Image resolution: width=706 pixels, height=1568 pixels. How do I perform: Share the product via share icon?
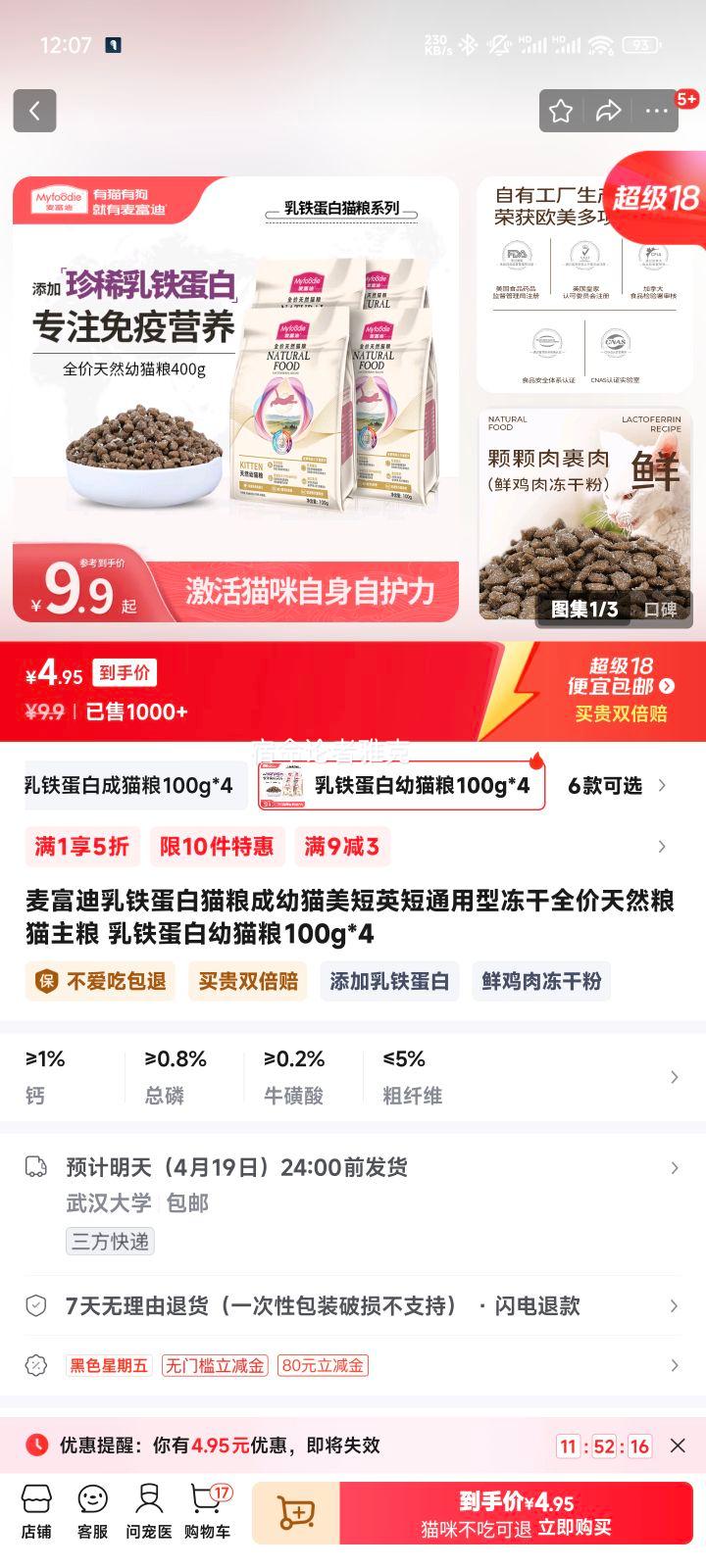click(609, 111)
